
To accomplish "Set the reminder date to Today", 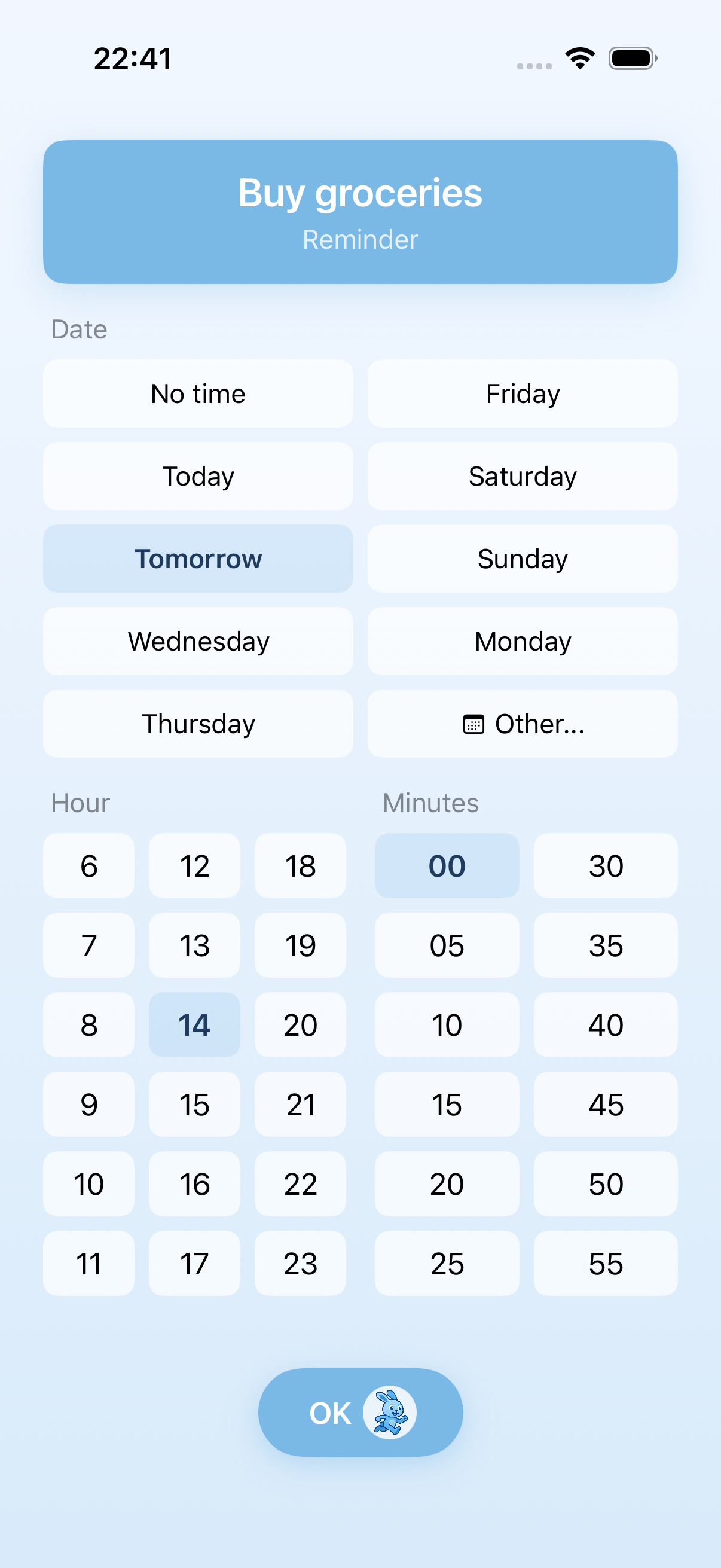I will 198,476.
